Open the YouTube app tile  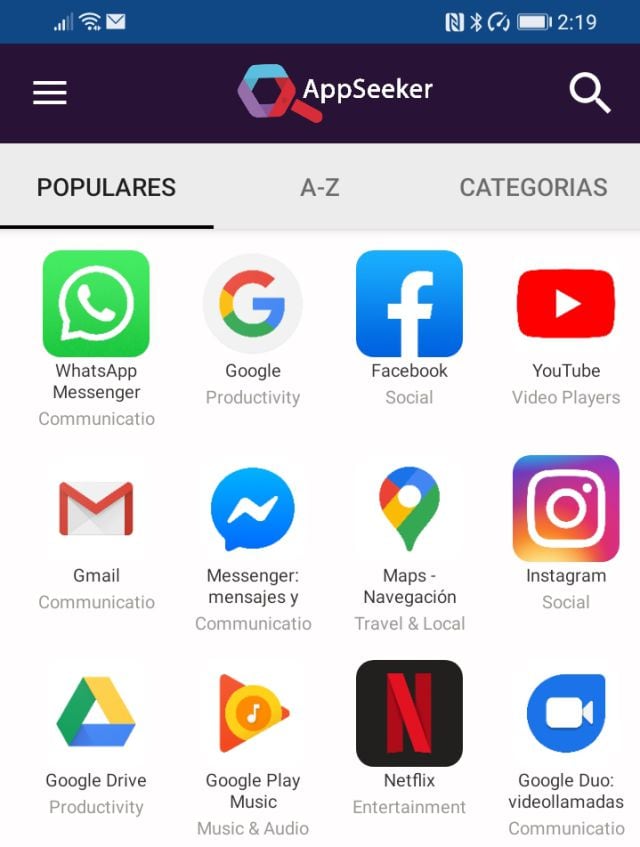(x=566, y=304)
